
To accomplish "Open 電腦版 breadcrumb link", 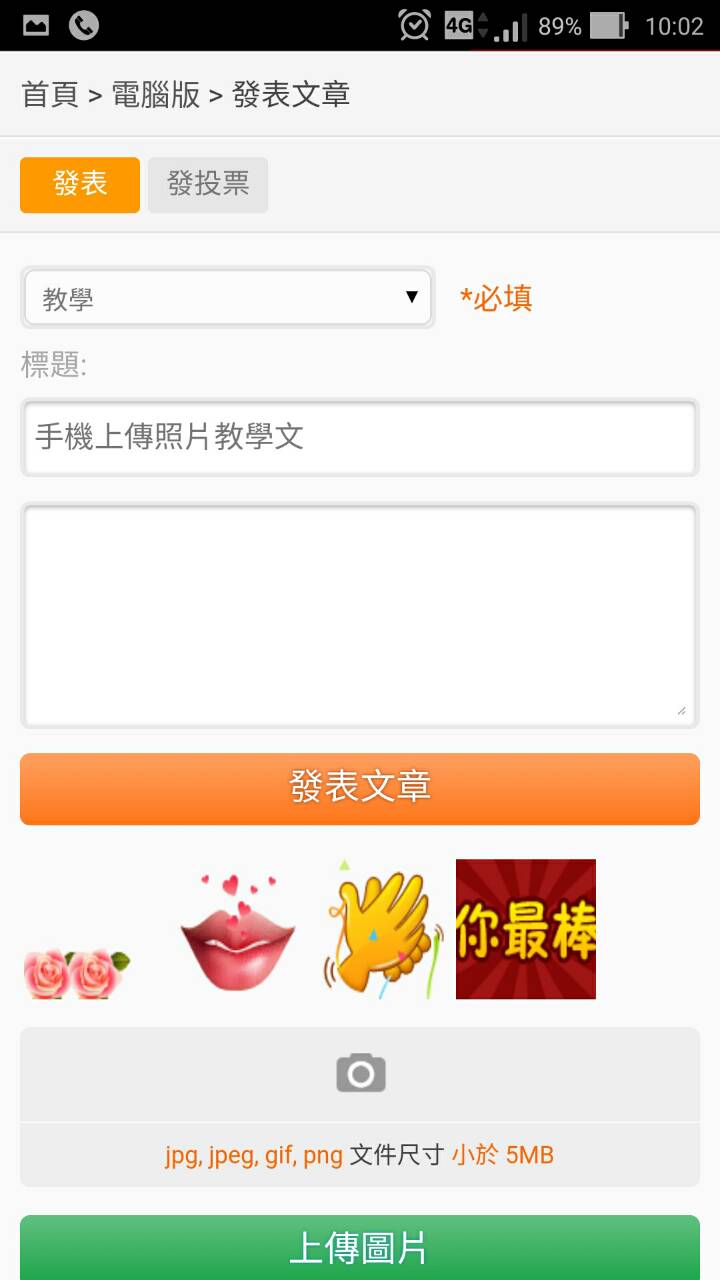I will tap(155, 95).
